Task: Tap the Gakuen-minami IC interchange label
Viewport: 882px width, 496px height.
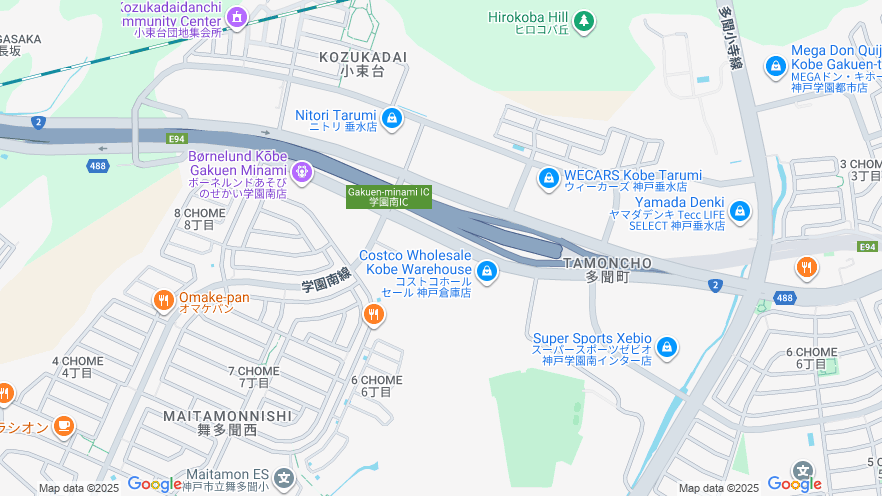Action: [389, 196]
